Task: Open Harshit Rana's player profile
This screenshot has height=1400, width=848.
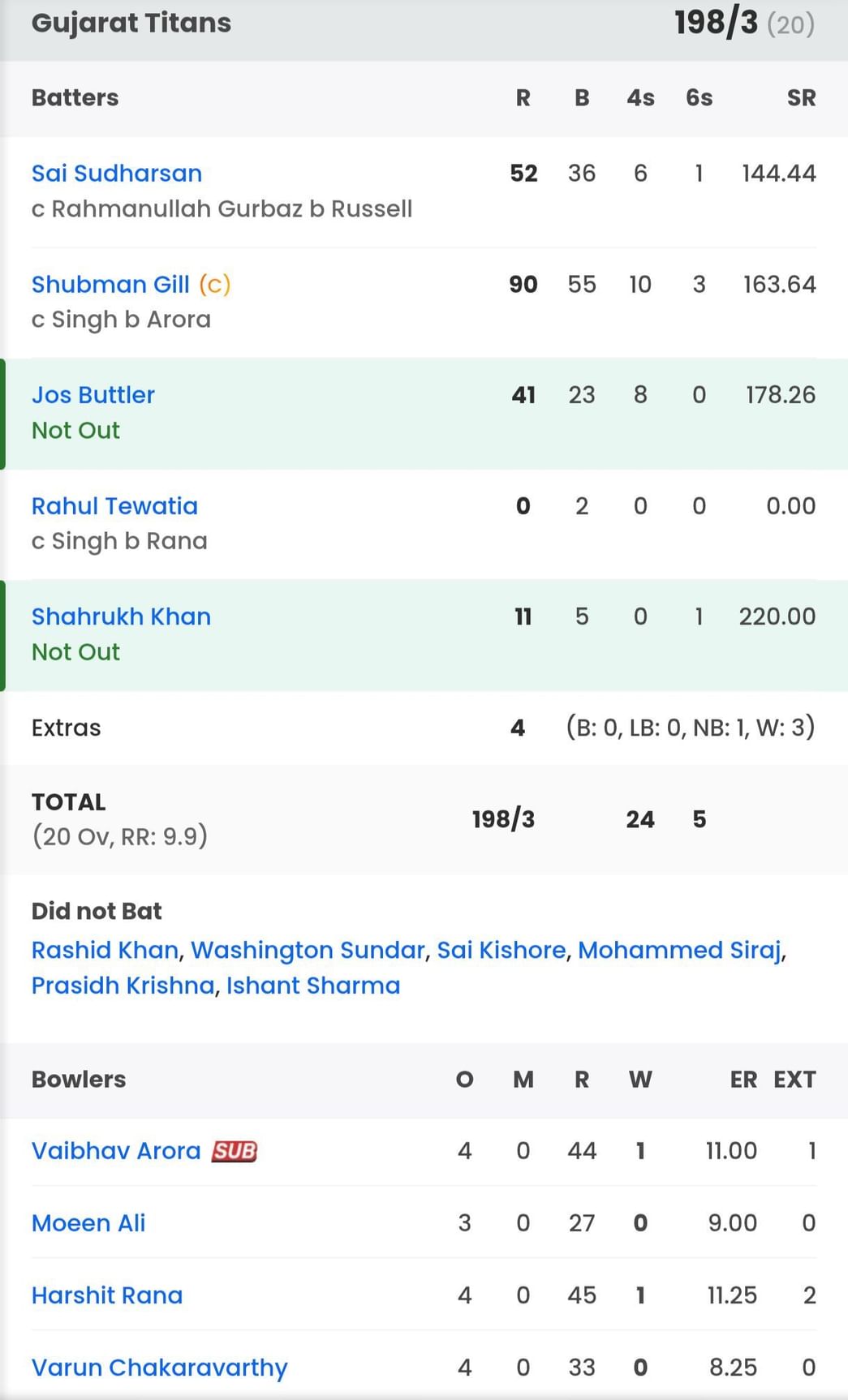Action: [106, 1295]
